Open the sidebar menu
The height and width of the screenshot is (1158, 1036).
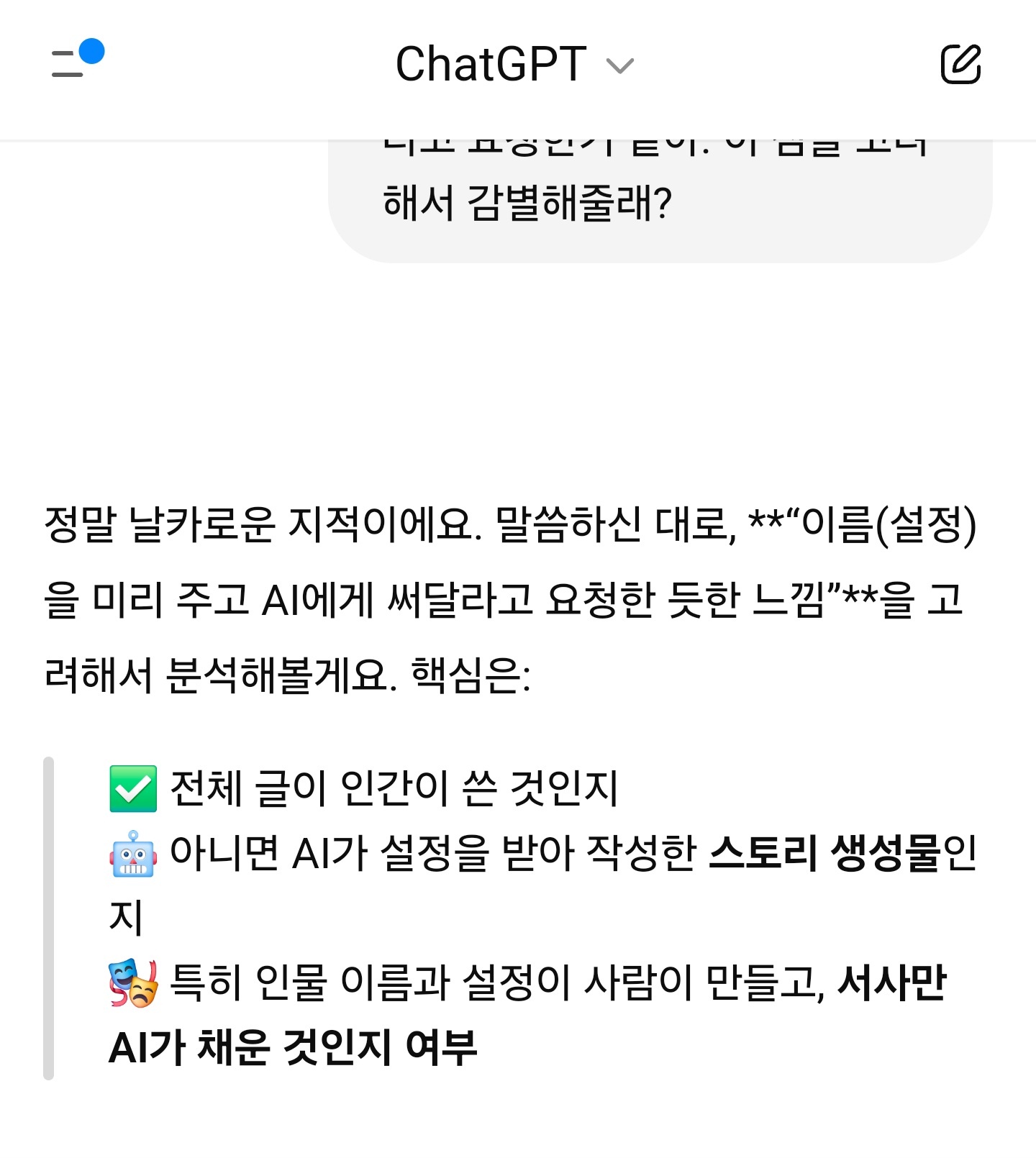coord(71,63)
